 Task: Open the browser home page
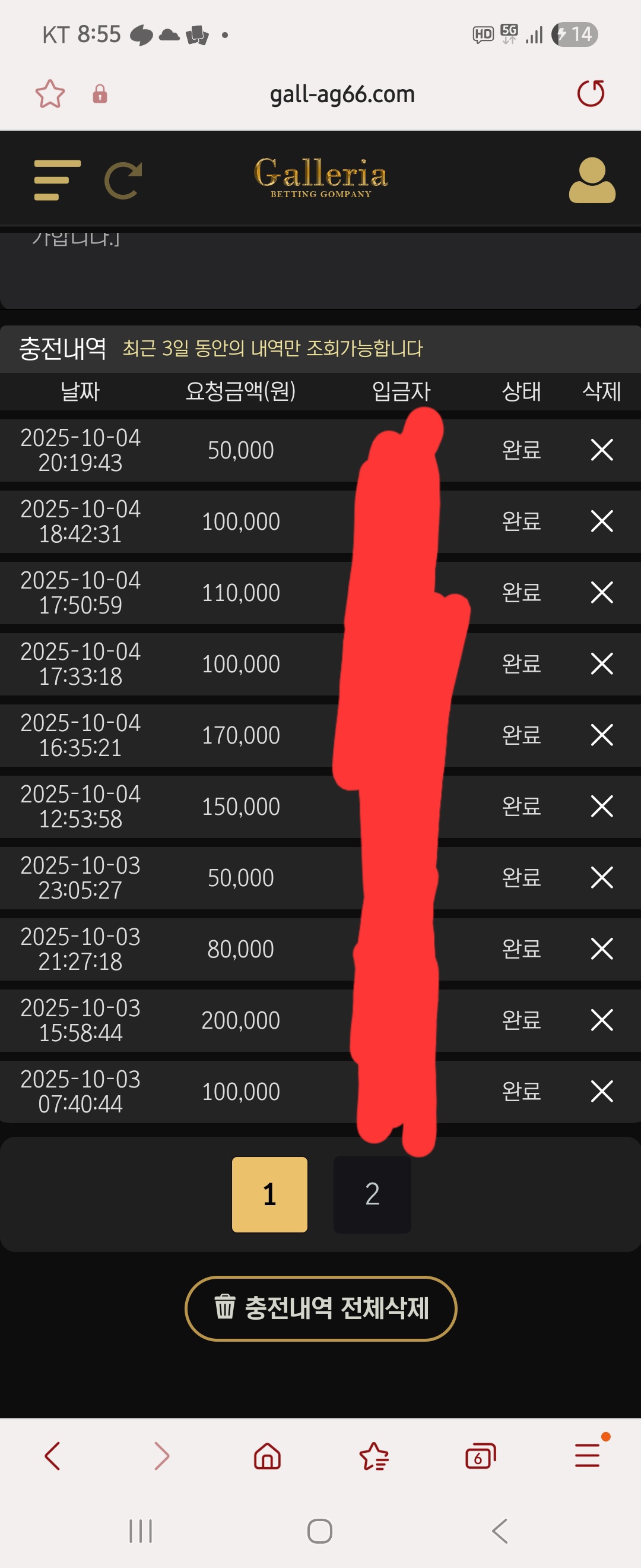[267, 1456]
